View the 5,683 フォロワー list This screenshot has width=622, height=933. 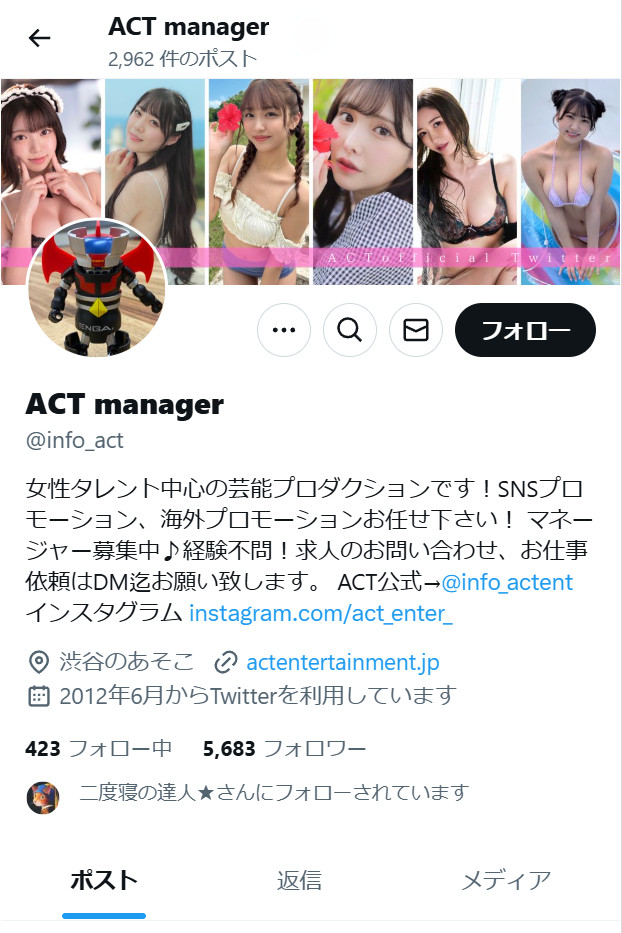coord(284,748)
